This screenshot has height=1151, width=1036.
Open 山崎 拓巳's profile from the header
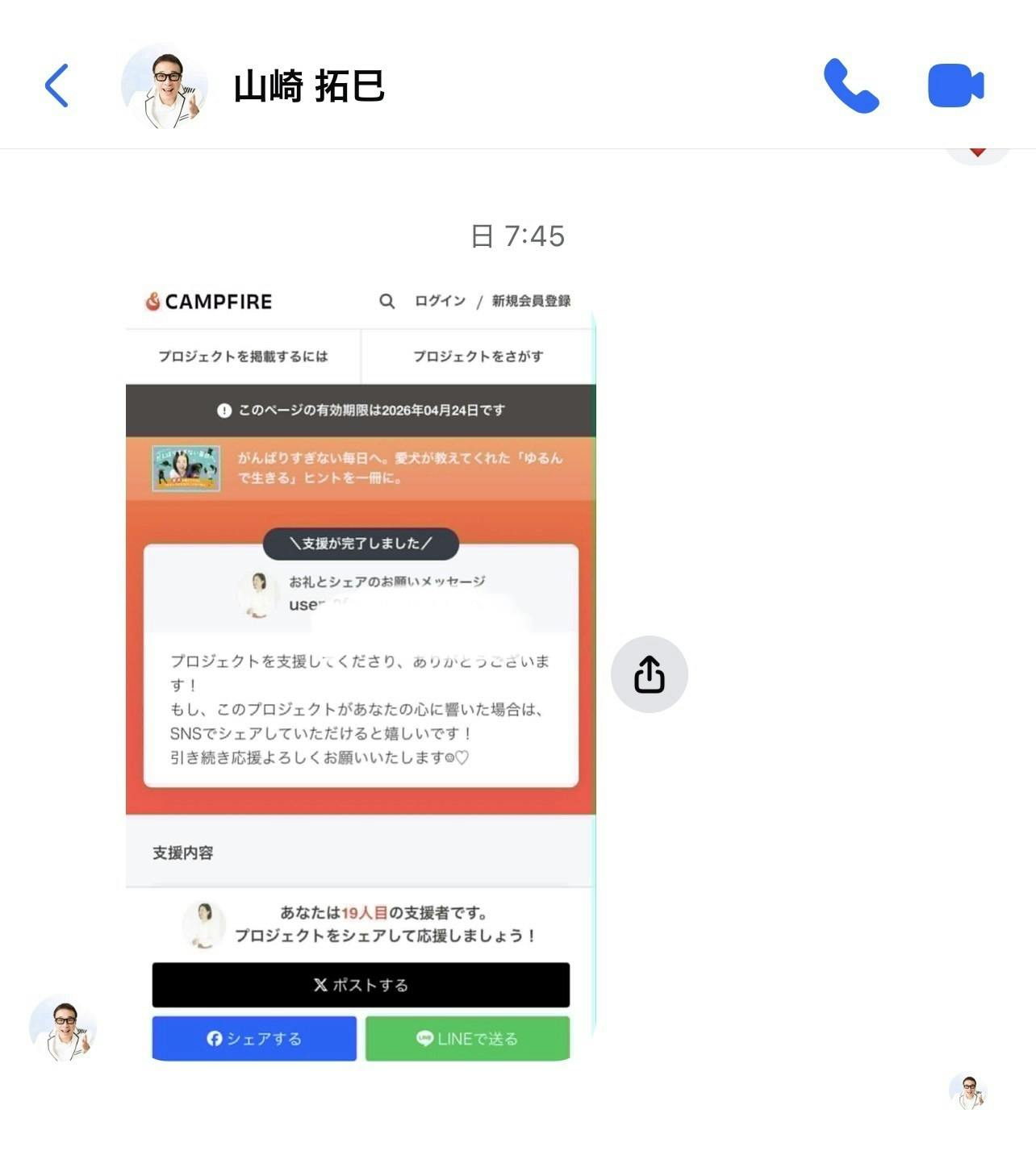307,86
